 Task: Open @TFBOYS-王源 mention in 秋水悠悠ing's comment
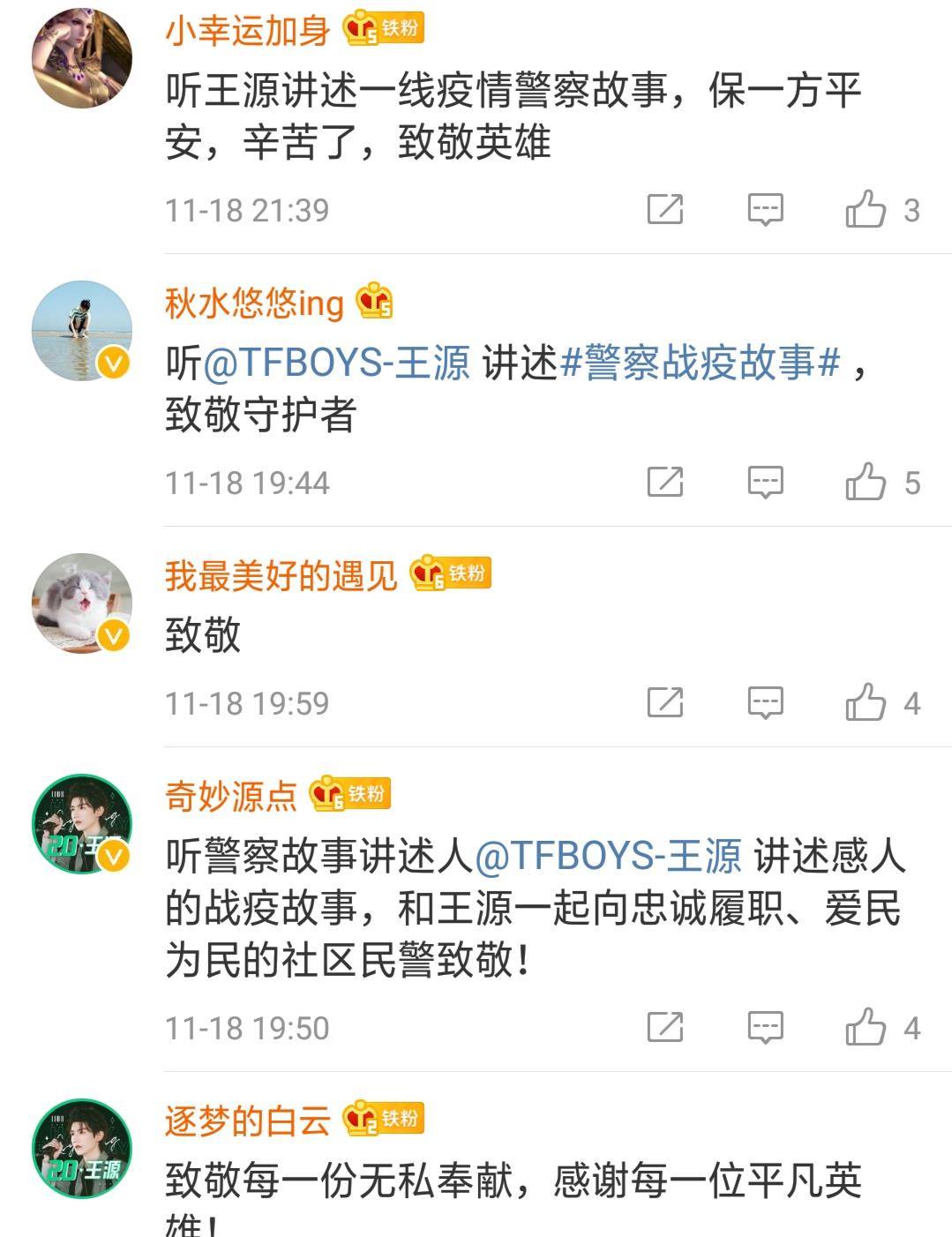tap(336, 363)
